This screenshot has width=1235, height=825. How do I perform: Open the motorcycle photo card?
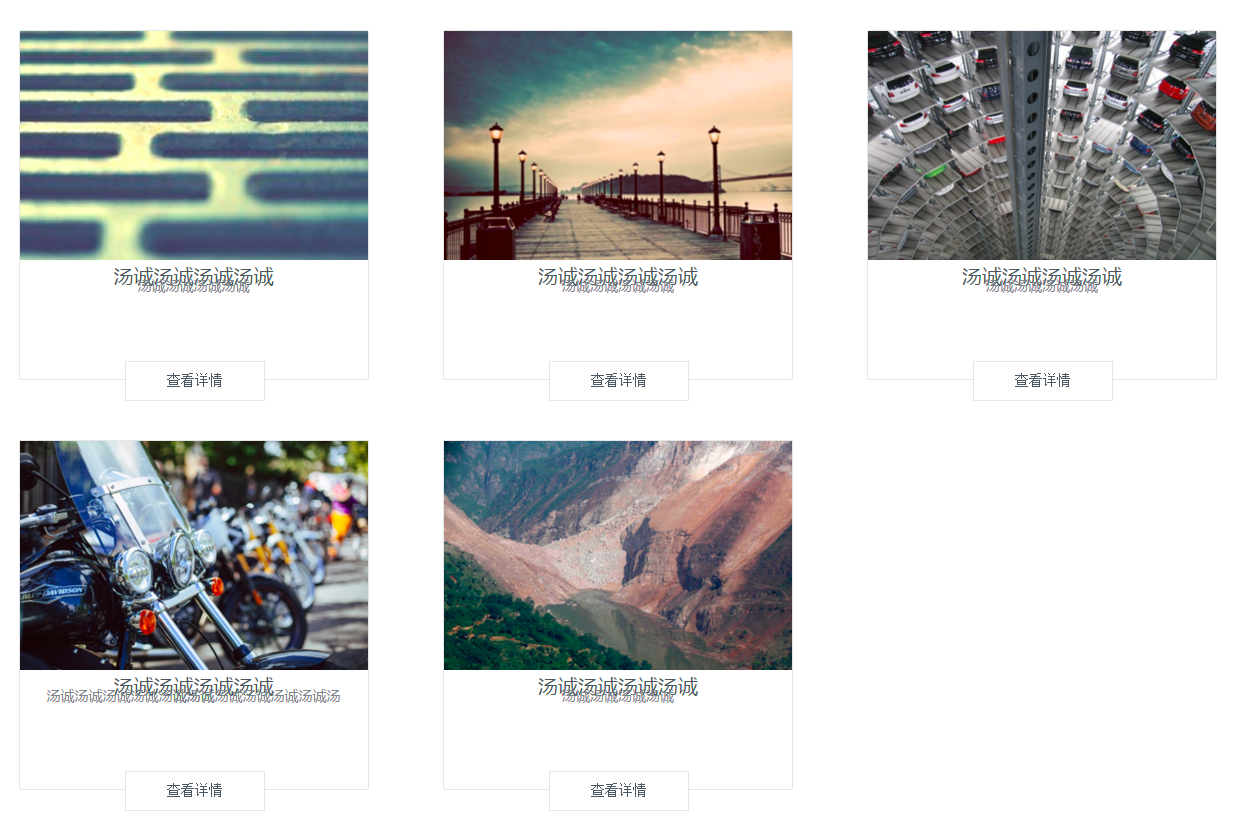point(194,556)
